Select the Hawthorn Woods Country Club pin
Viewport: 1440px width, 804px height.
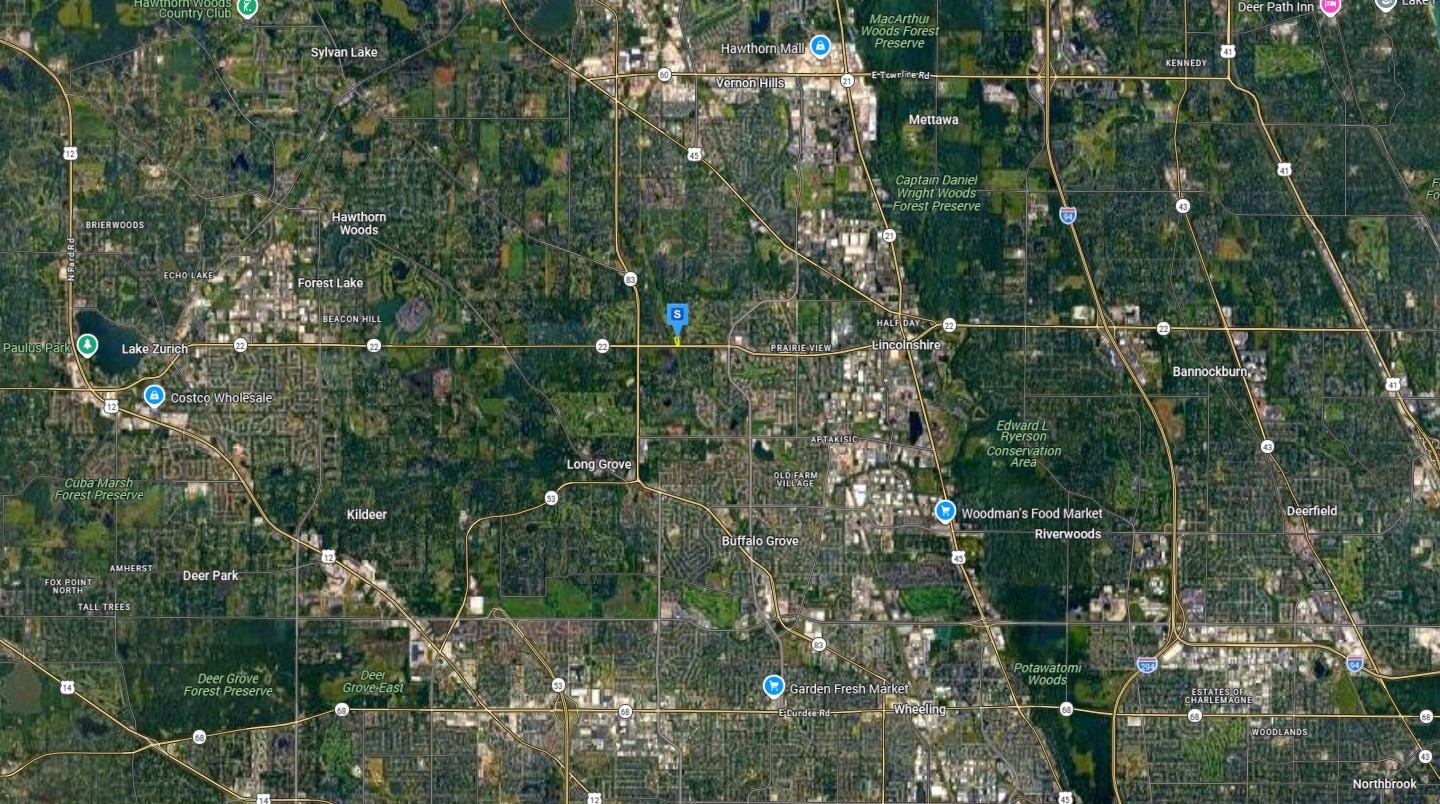tap(248, 8)
